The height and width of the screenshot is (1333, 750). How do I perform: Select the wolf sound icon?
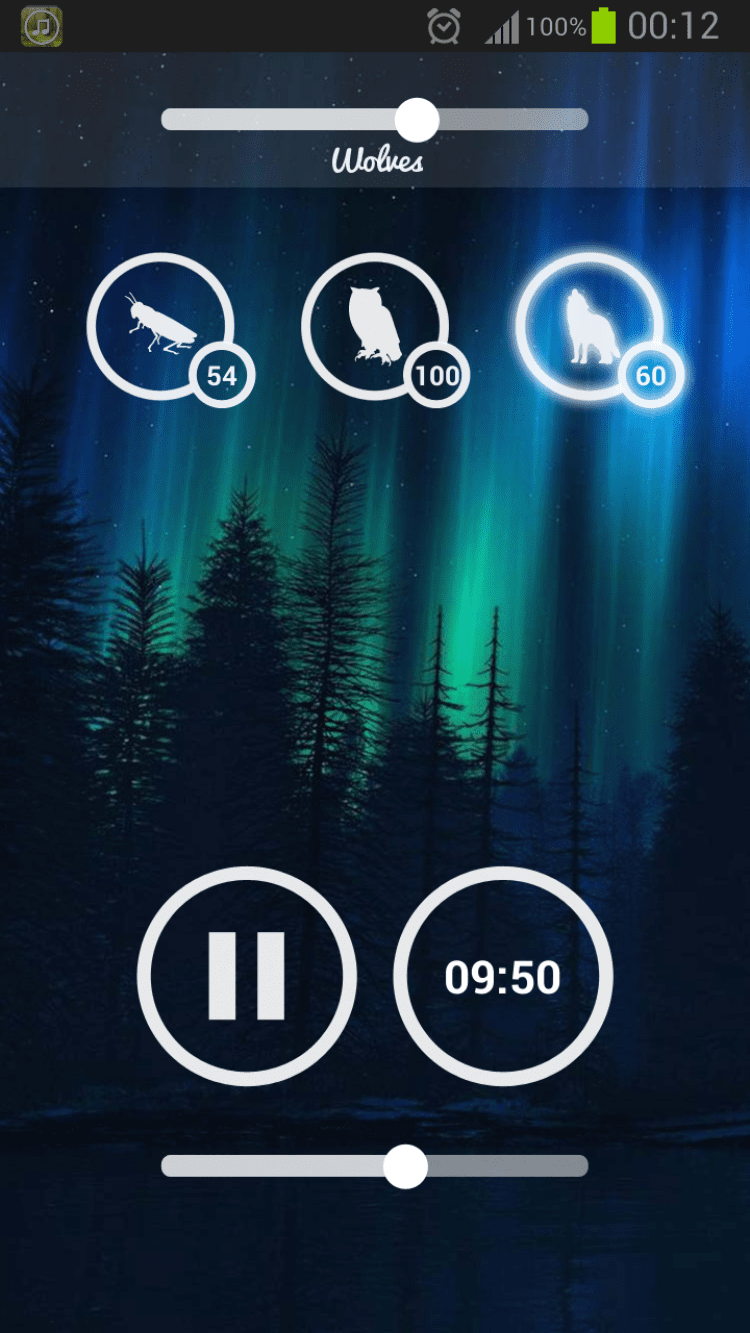[588, 325]
